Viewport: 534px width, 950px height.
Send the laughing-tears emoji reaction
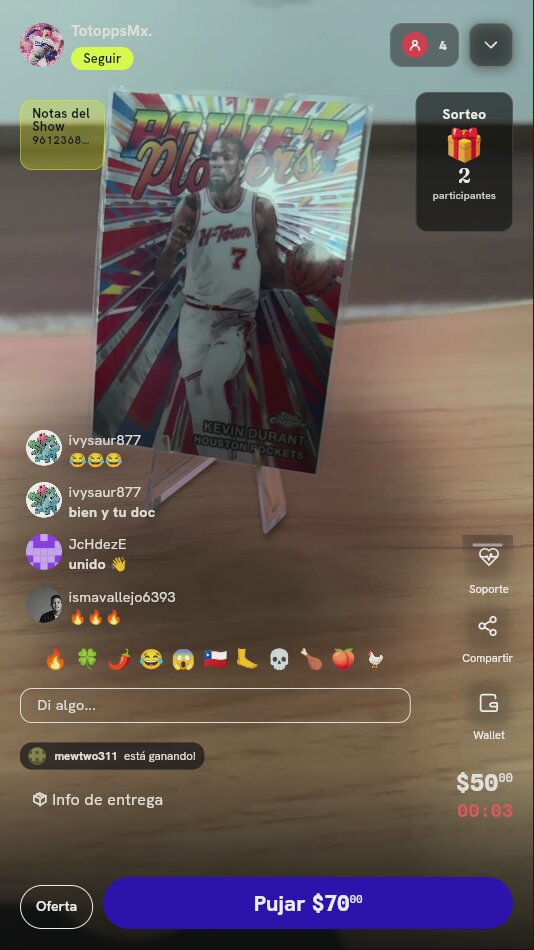(151, 659)
